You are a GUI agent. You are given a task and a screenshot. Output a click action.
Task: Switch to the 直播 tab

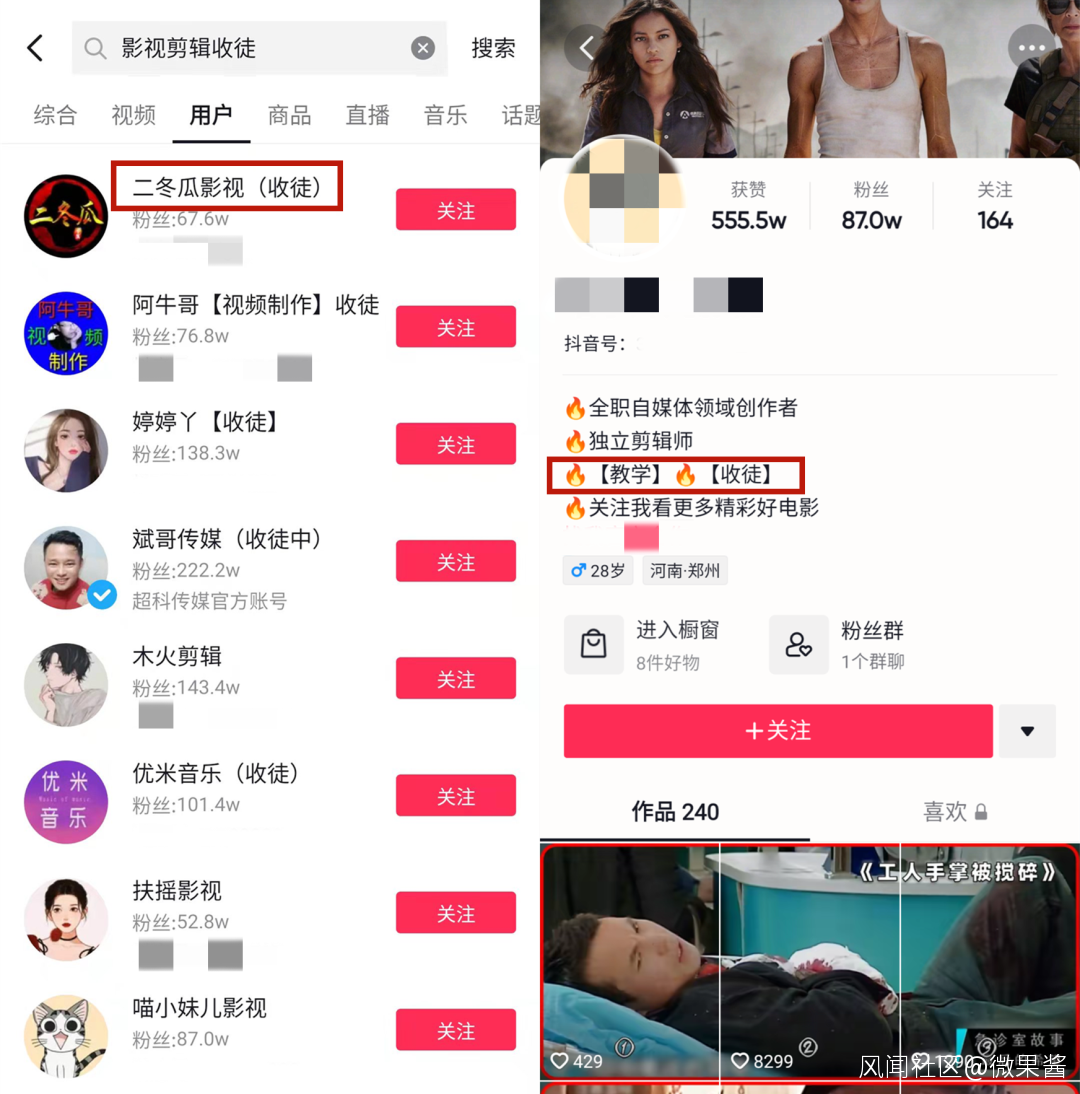click(x=368, y=115)
